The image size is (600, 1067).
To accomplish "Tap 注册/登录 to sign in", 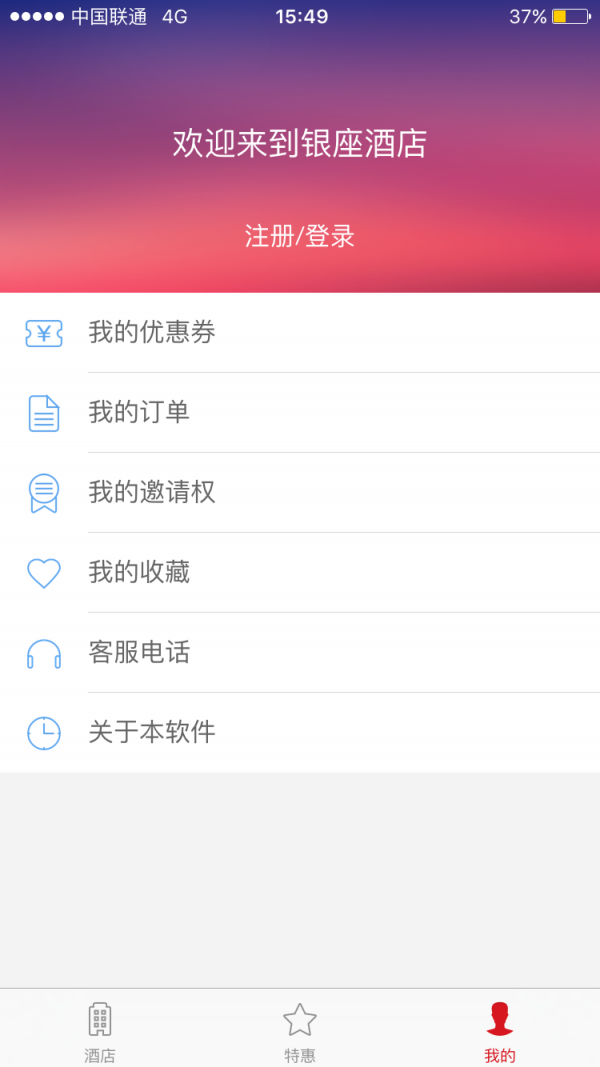I will 300,236.
